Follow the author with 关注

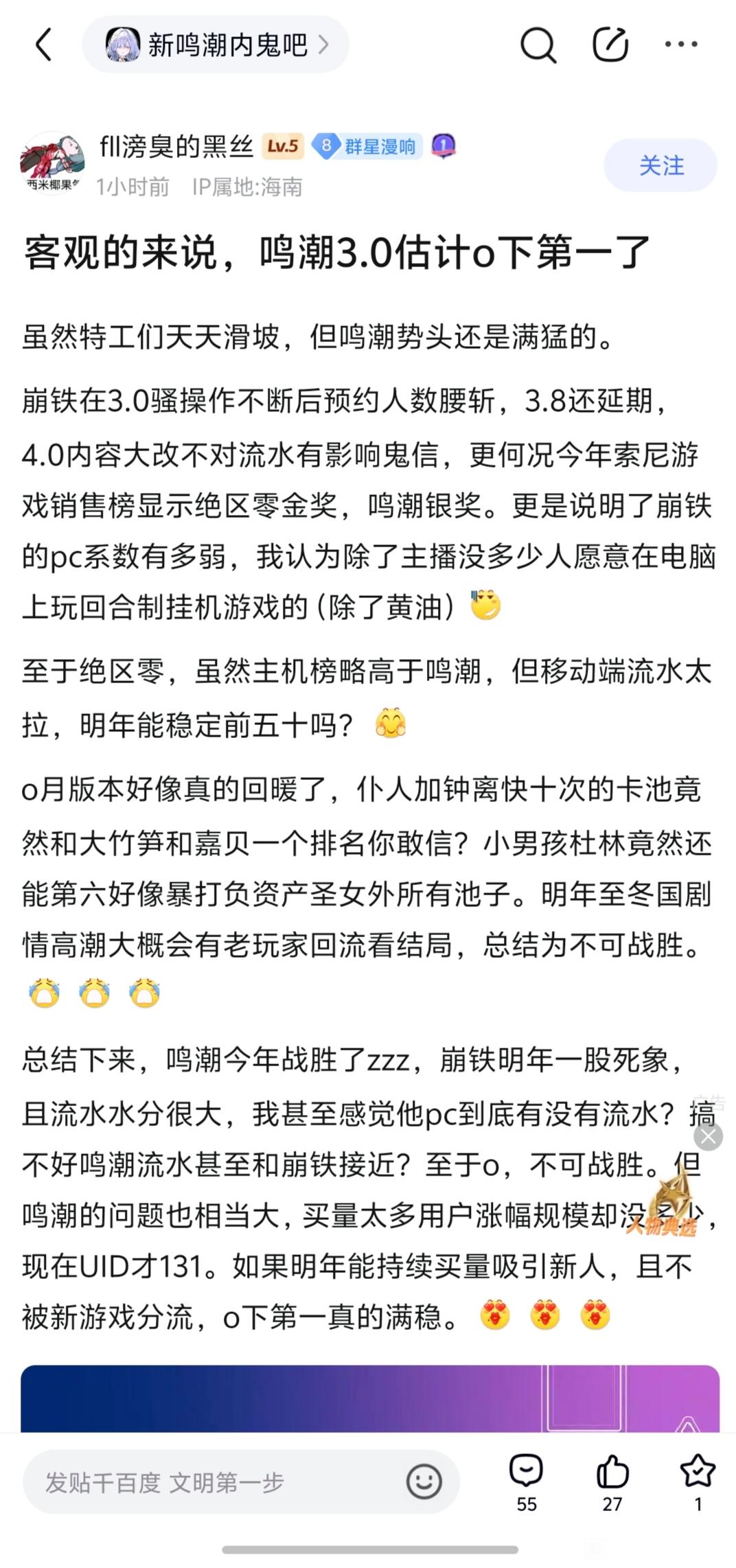660,165
